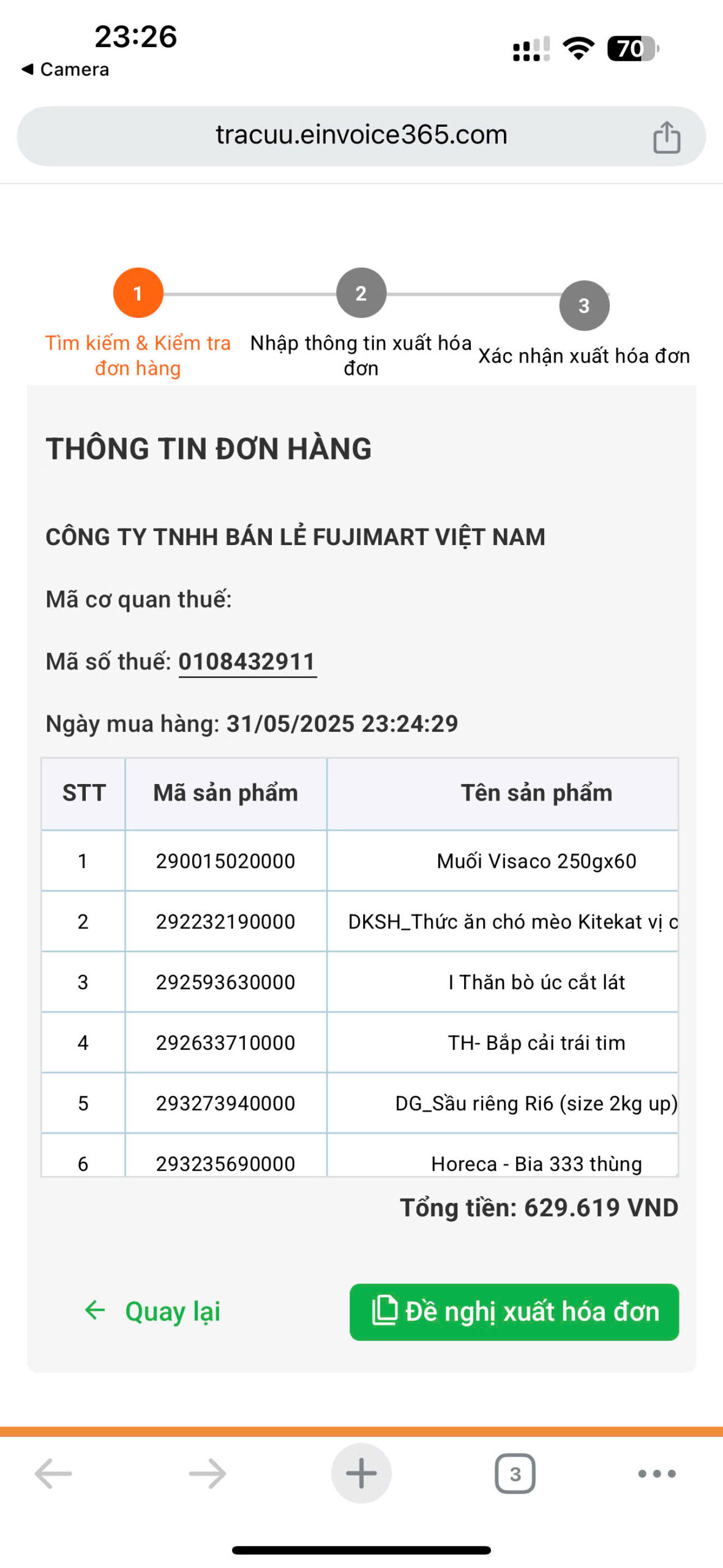Go back with "Quay lại"
The height and width of the screenshot is (1568, 723).
[152, 1311]
